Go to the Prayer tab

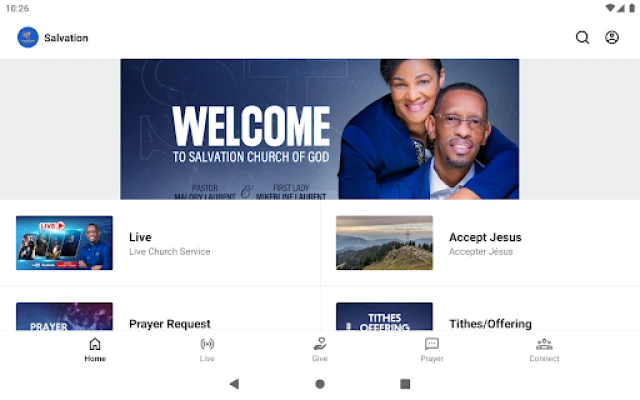click(432, 349)
